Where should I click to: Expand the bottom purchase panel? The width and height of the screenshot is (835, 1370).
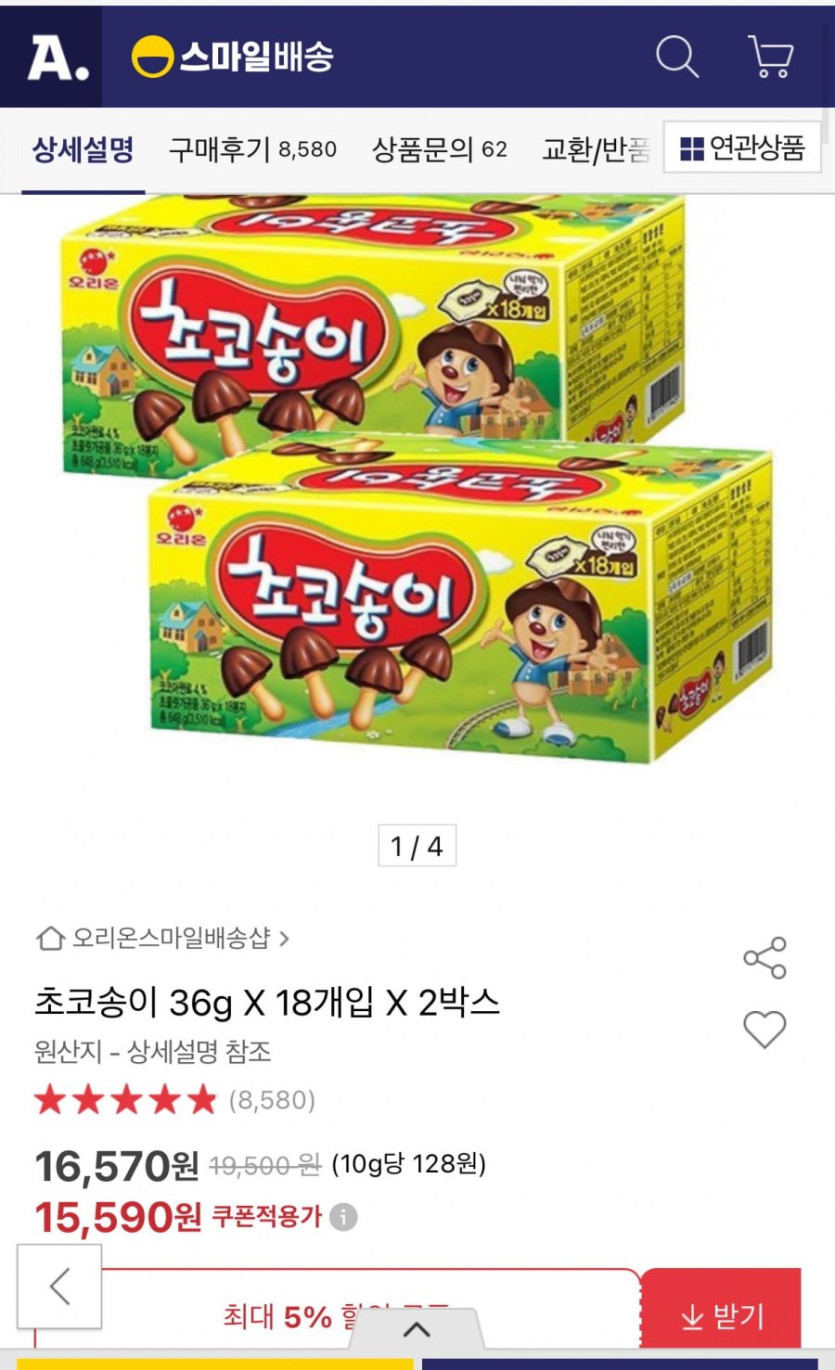(416, 1330)
